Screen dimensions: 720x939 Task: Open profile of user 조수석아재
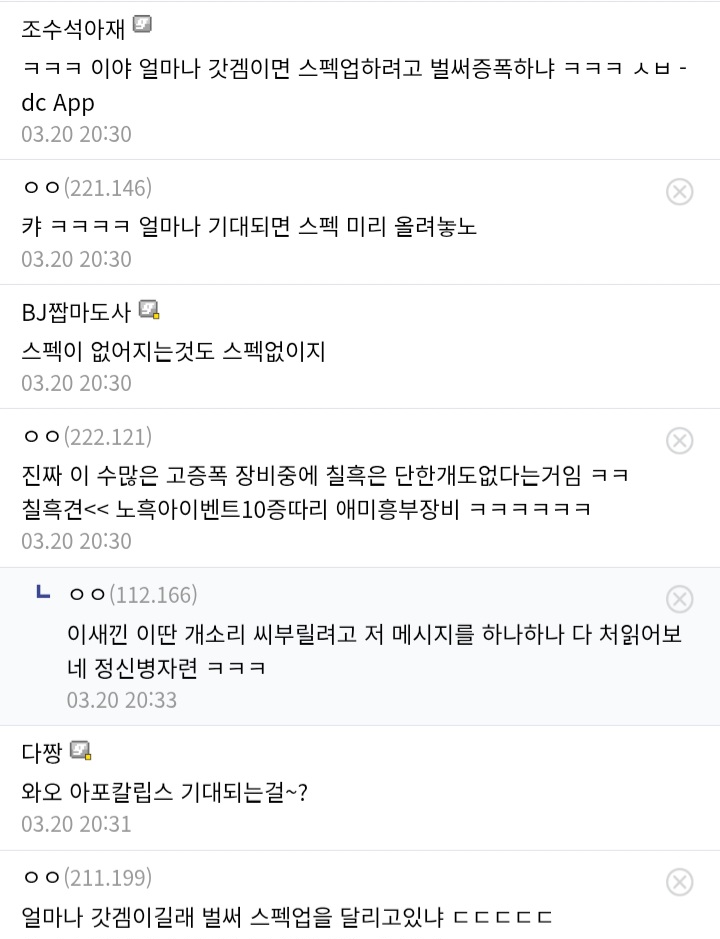72,28
